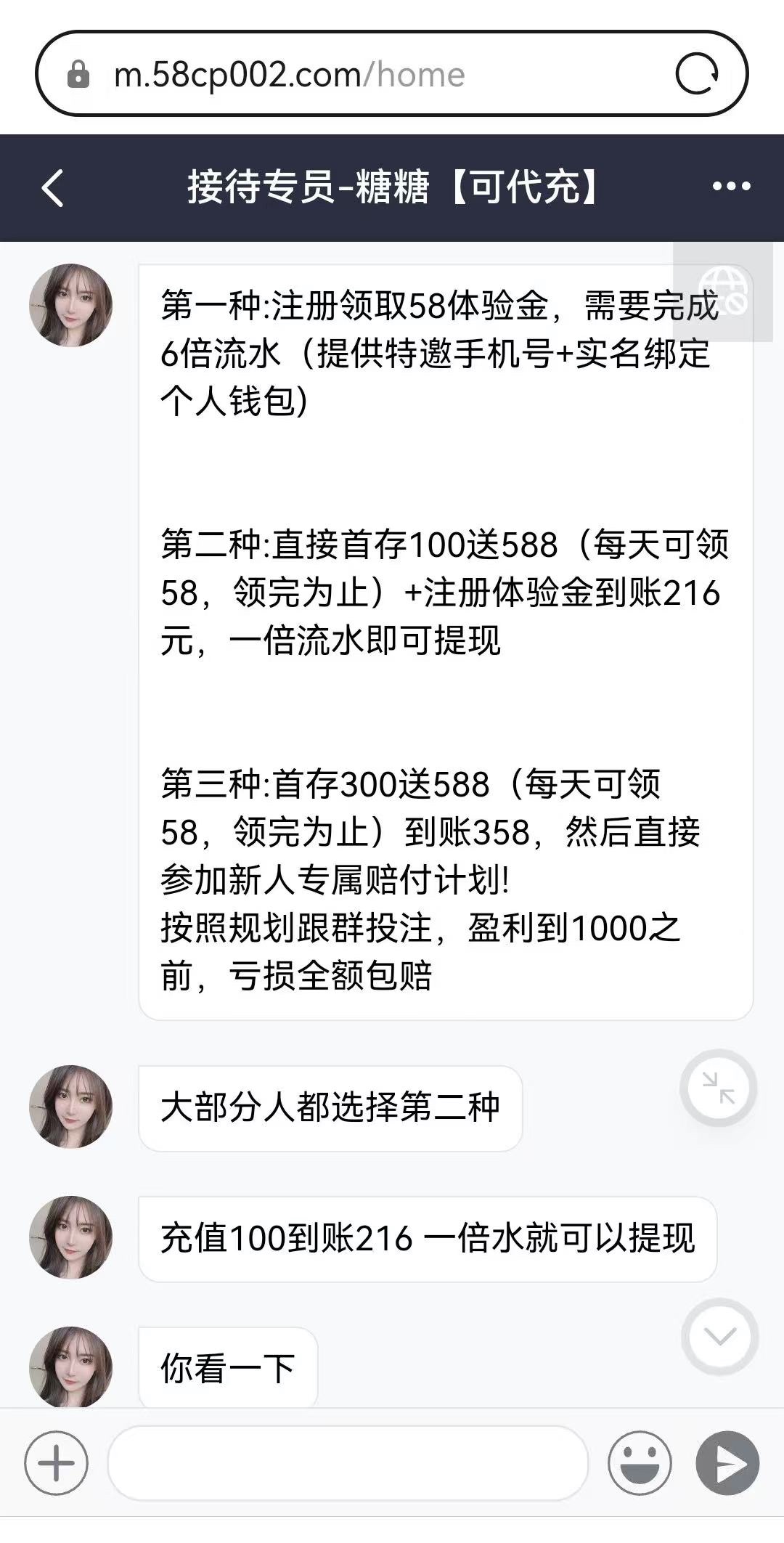Go back from the chat
784x1543 pixels.
pyautogui.click(x=52, y=188)
